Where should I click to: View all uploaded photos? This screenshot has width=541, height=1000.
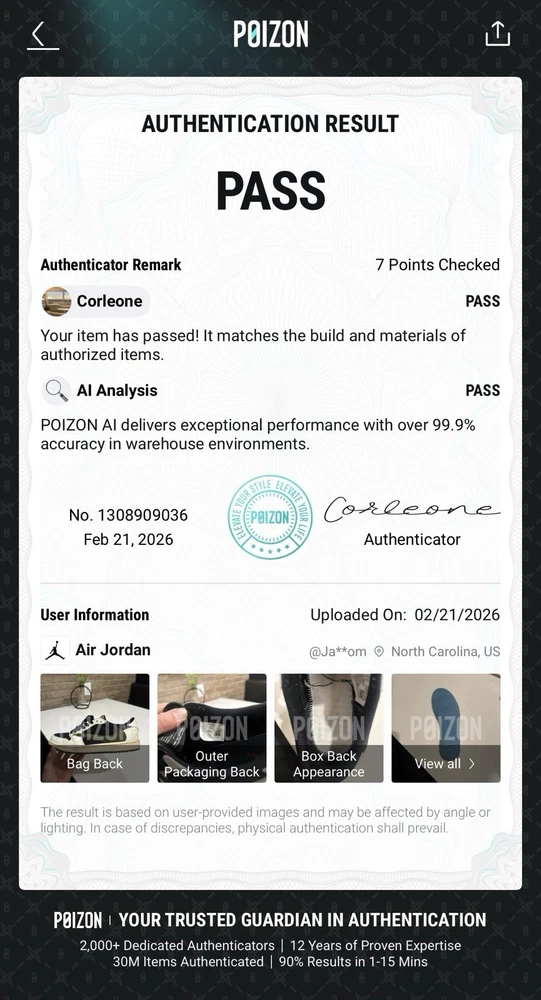click(446, 728)
